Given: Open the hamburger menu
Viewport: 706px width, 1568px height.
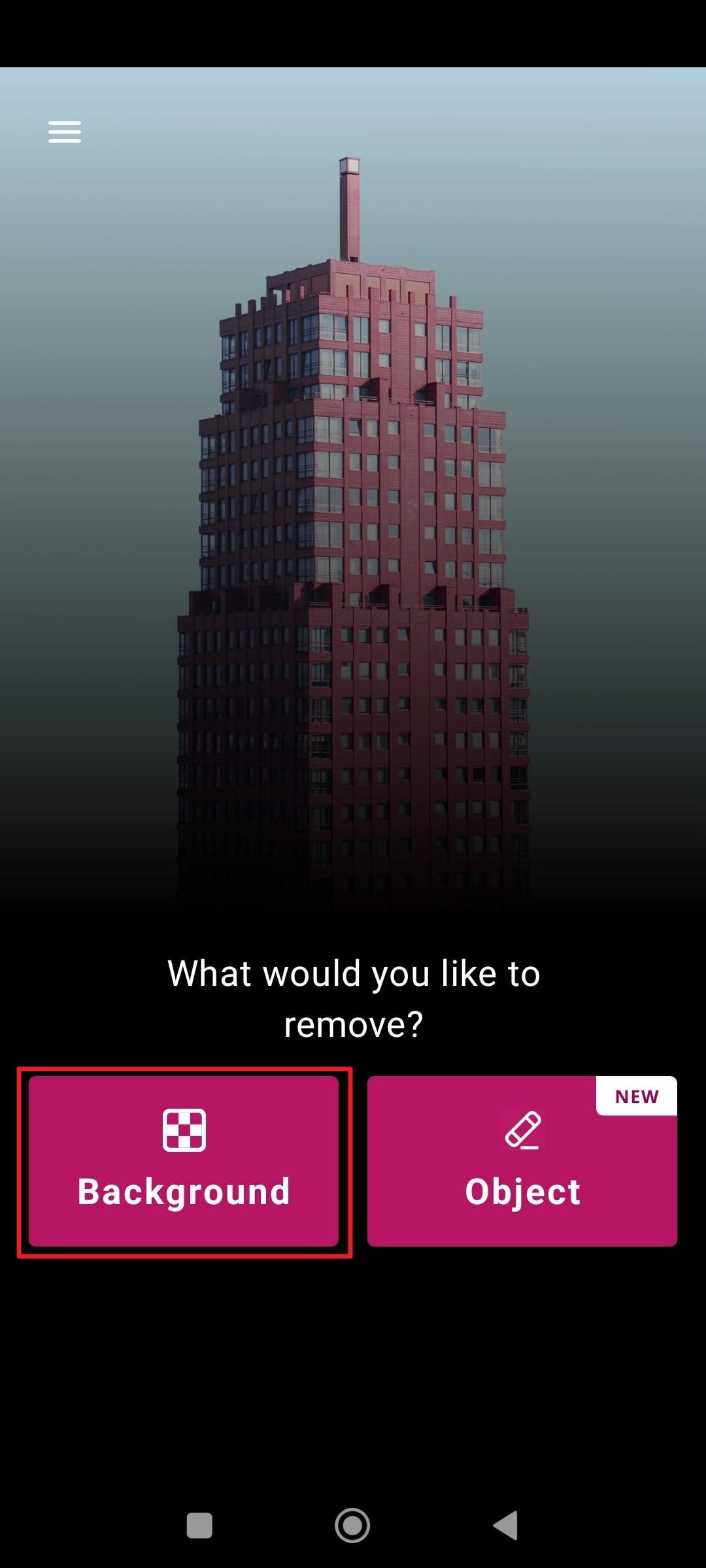Looking at the screenshot, I should pyautogui.click(x=65, y=132).
